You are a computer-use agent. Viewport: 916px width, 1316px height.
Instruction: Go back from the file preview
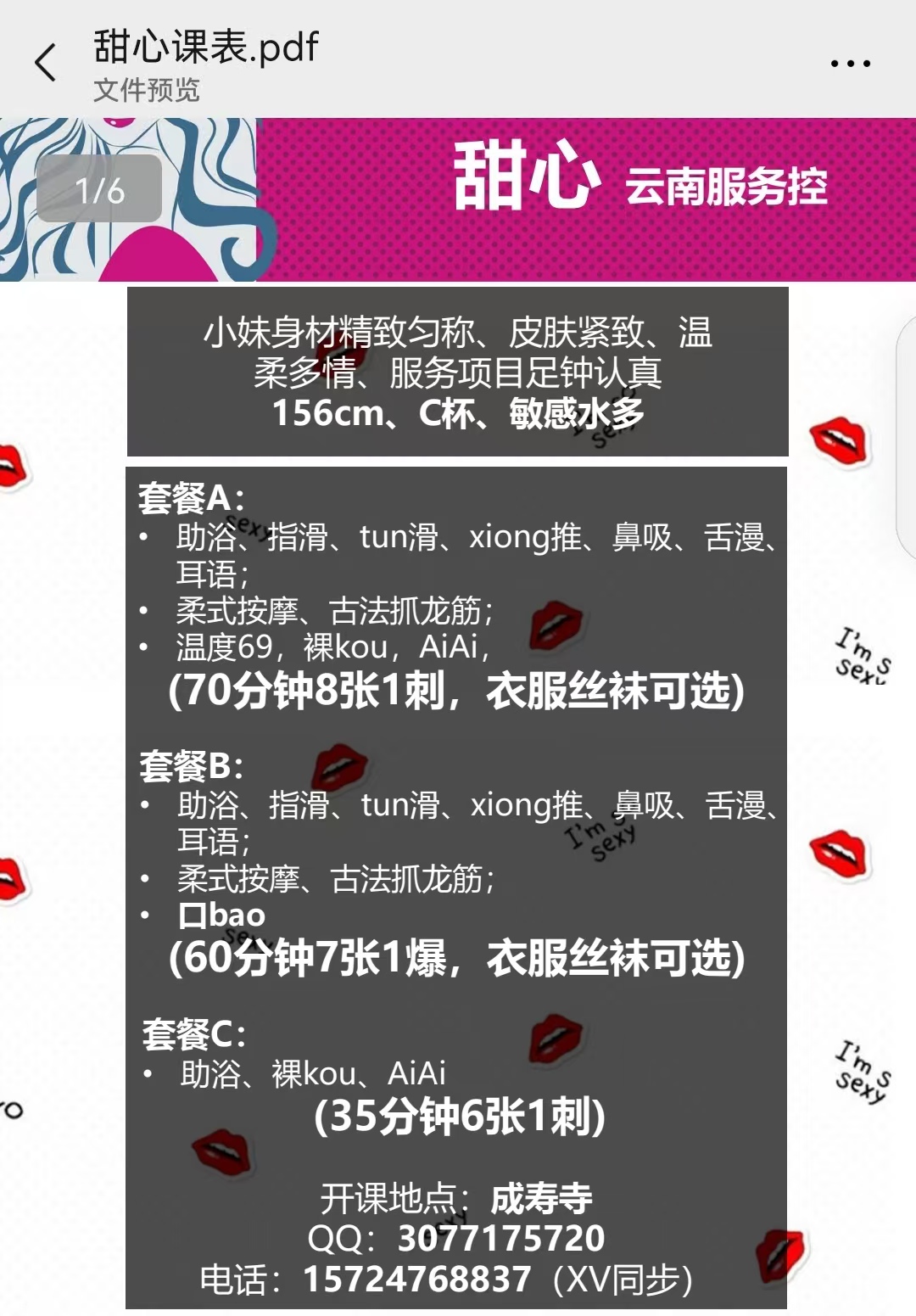tap(46, 63)
